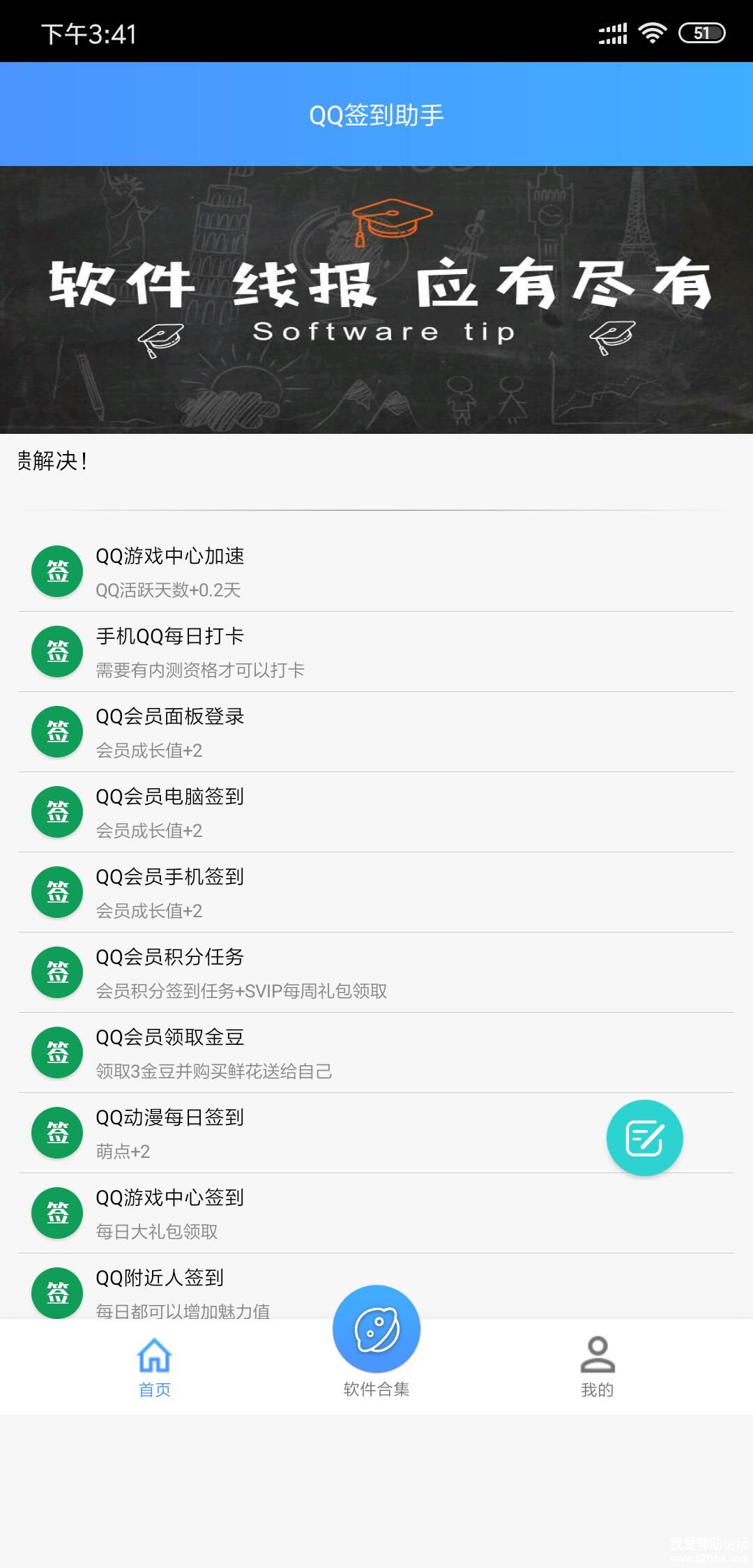Select 手机QQ每日打卡 row
The width and height of the screenshot is (753, 1568).
(376, 652)
